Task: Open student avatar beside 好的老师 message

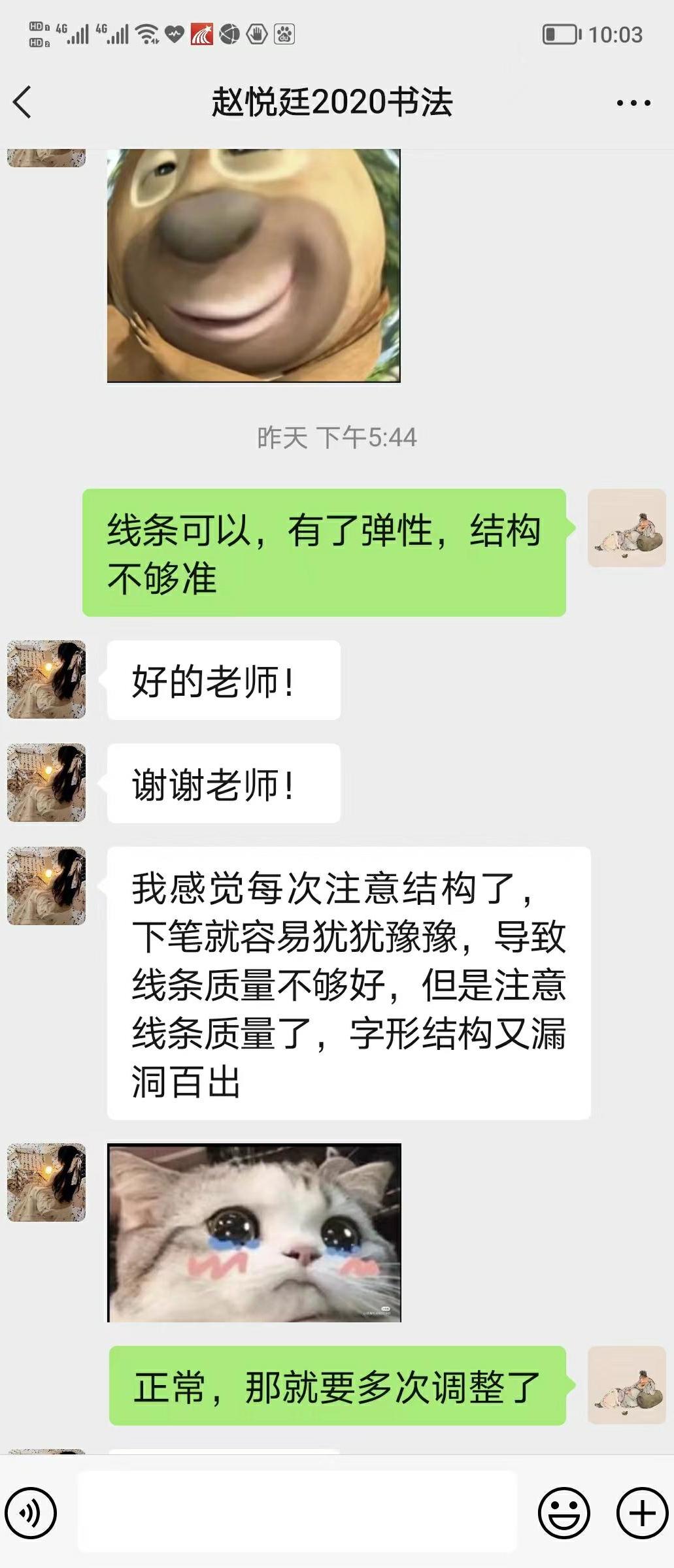Action: (46, 679)
